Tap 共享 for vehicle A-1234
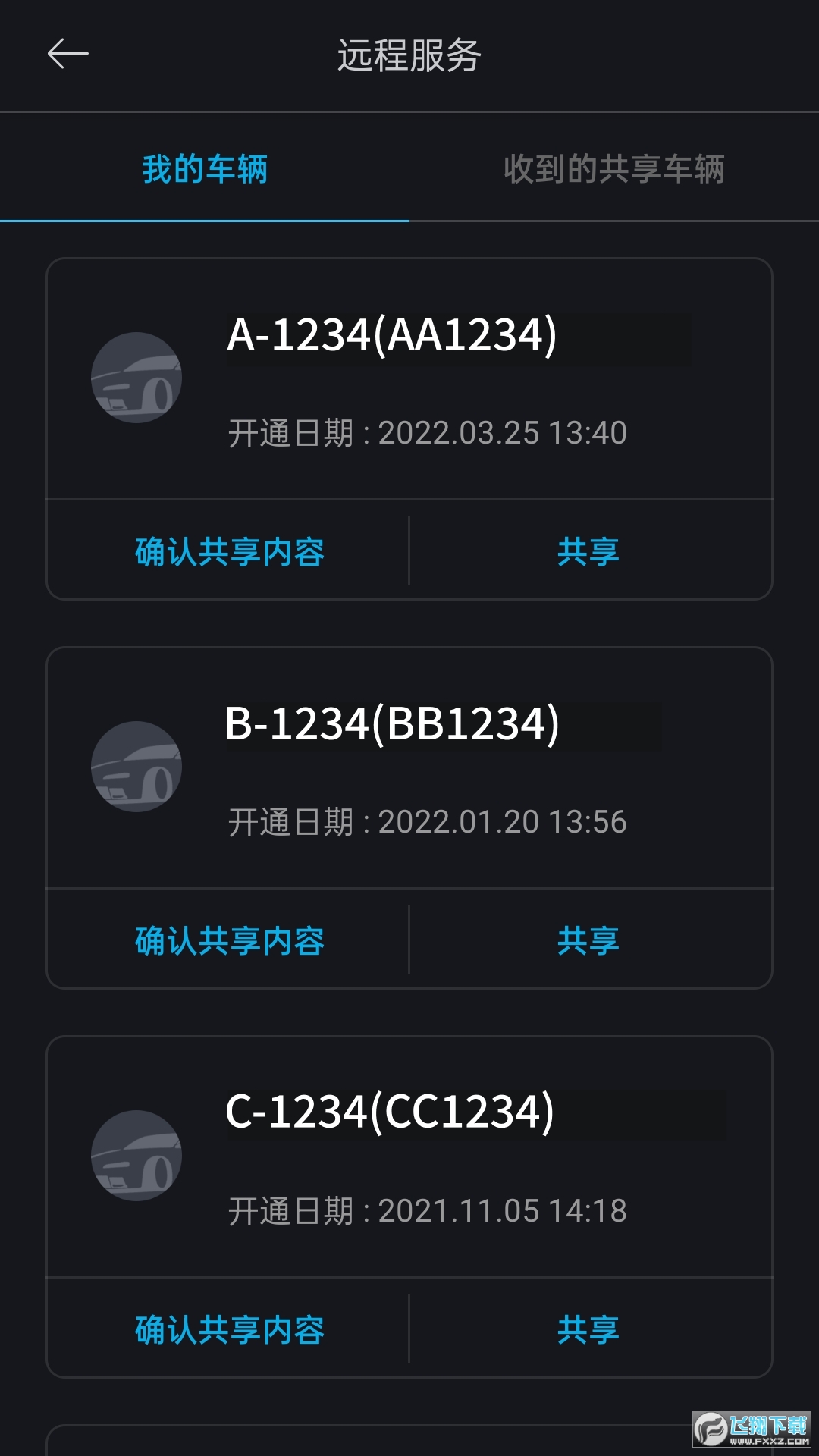Screen dimensions: 819x1456 [588, 553]
